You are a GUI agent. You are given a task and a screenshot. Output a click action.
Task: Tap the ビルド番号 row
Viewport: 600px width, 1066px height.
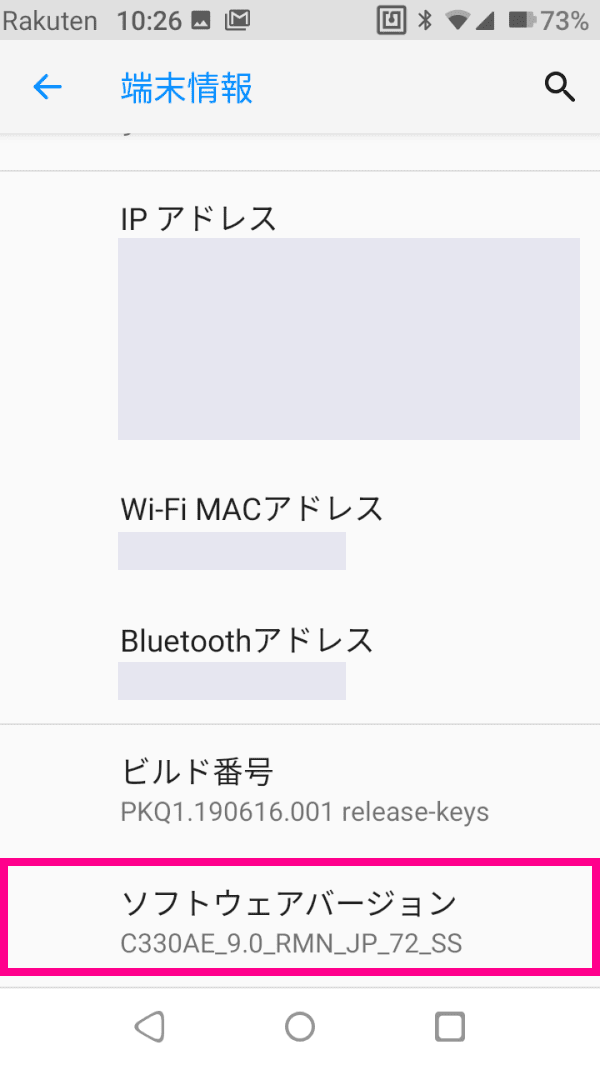pos(300,790)
